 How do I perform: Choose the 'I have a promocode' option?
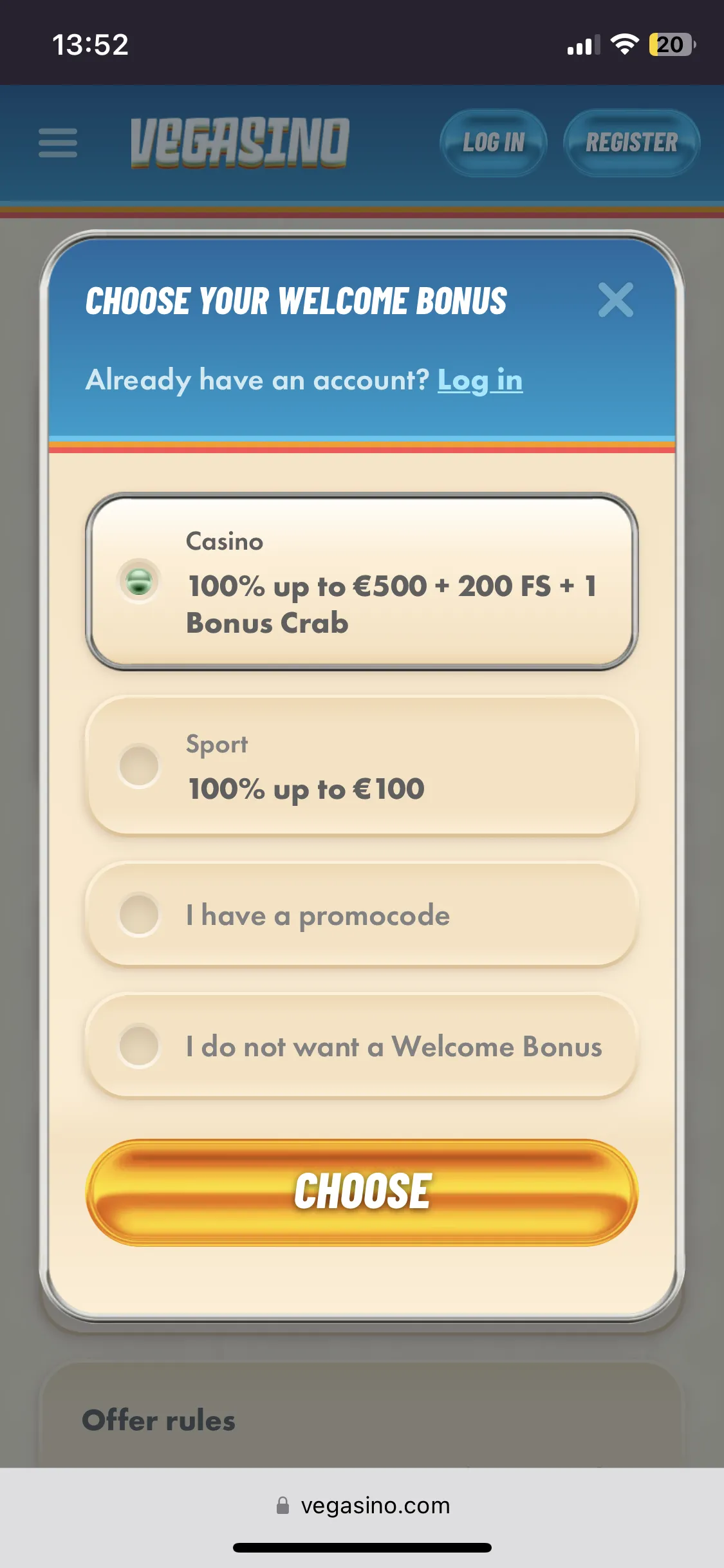[362, 915]
